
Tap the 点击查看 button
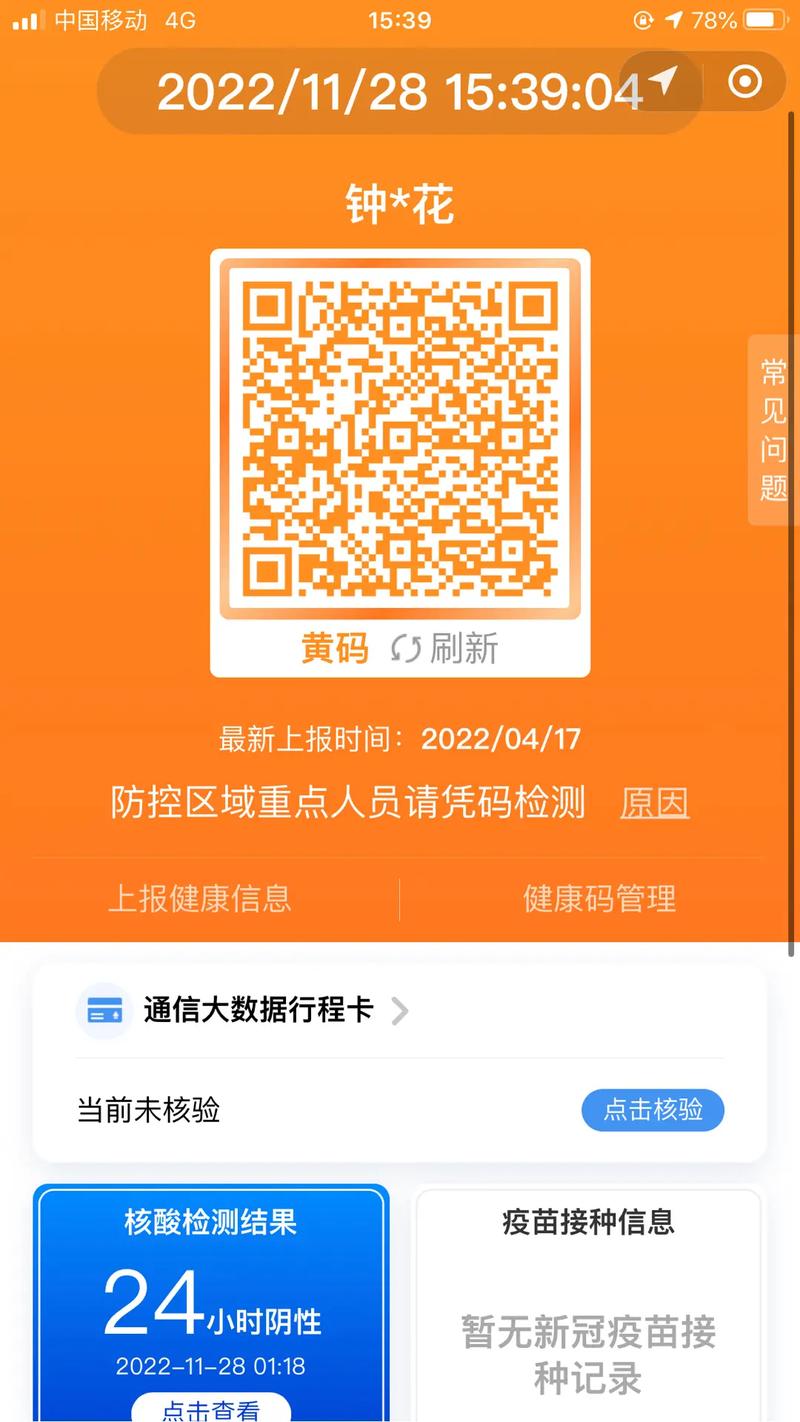pyautogui.click(x=211, y=1410)
